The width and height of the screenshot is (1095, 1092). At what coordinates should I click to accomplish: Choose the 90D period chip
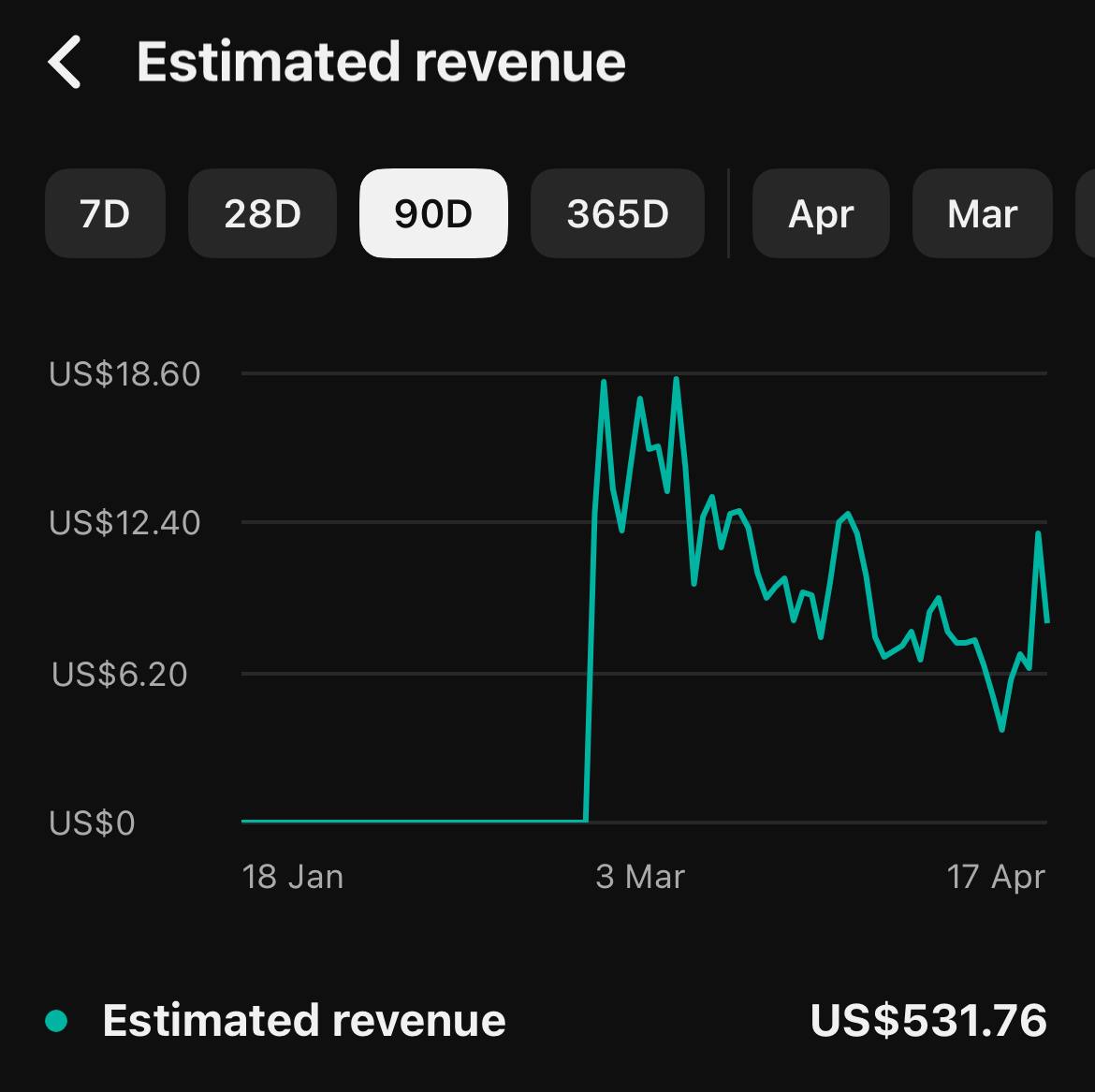433,213
